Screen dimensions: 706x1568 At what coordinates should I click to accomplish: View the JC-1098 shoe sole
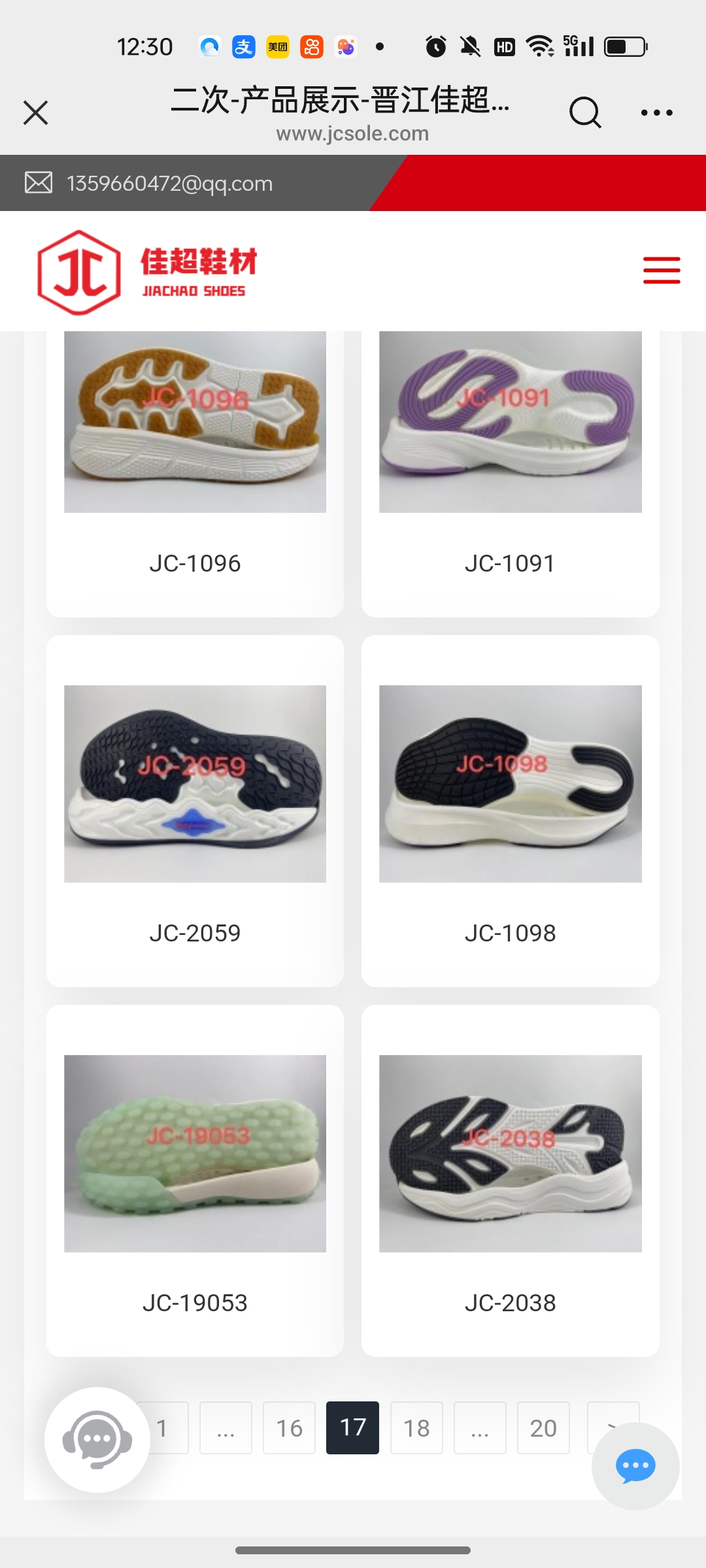click(510, 784)
